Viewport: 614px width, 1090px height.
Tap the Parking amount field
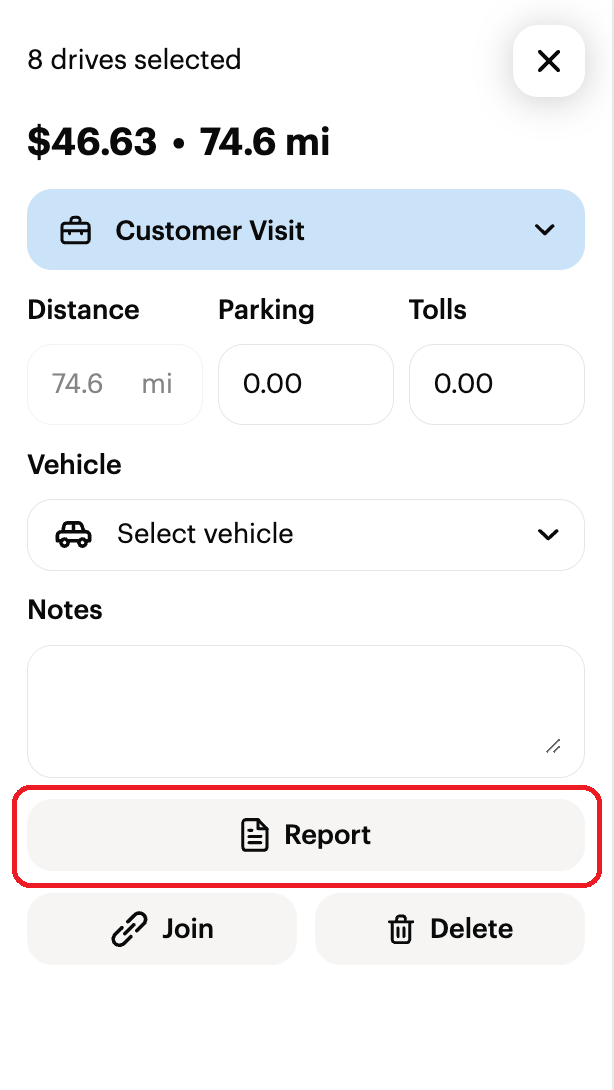click(306, 384)
